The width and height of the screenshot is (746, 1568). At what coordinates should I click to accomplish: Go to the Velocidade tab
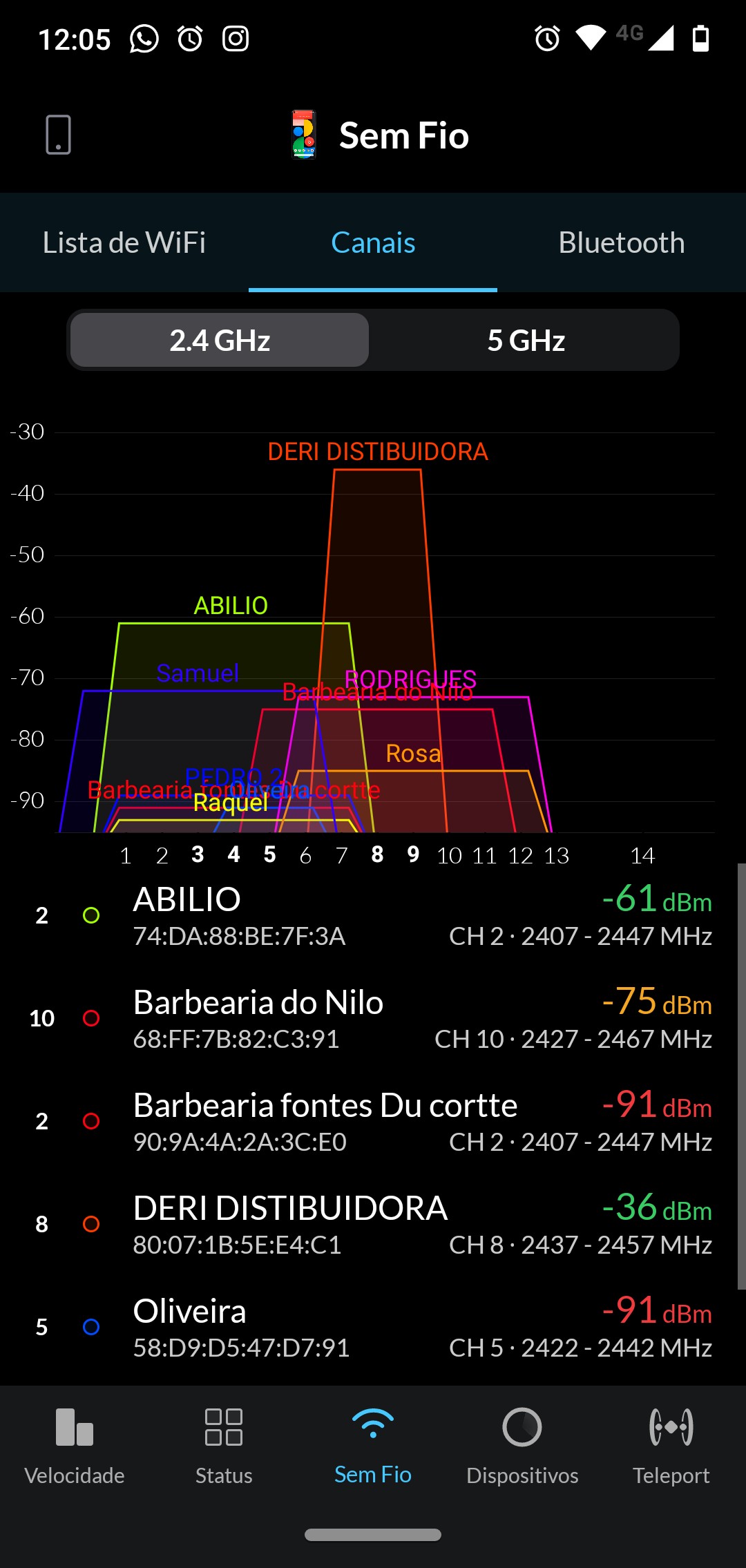click(75, 1445)
